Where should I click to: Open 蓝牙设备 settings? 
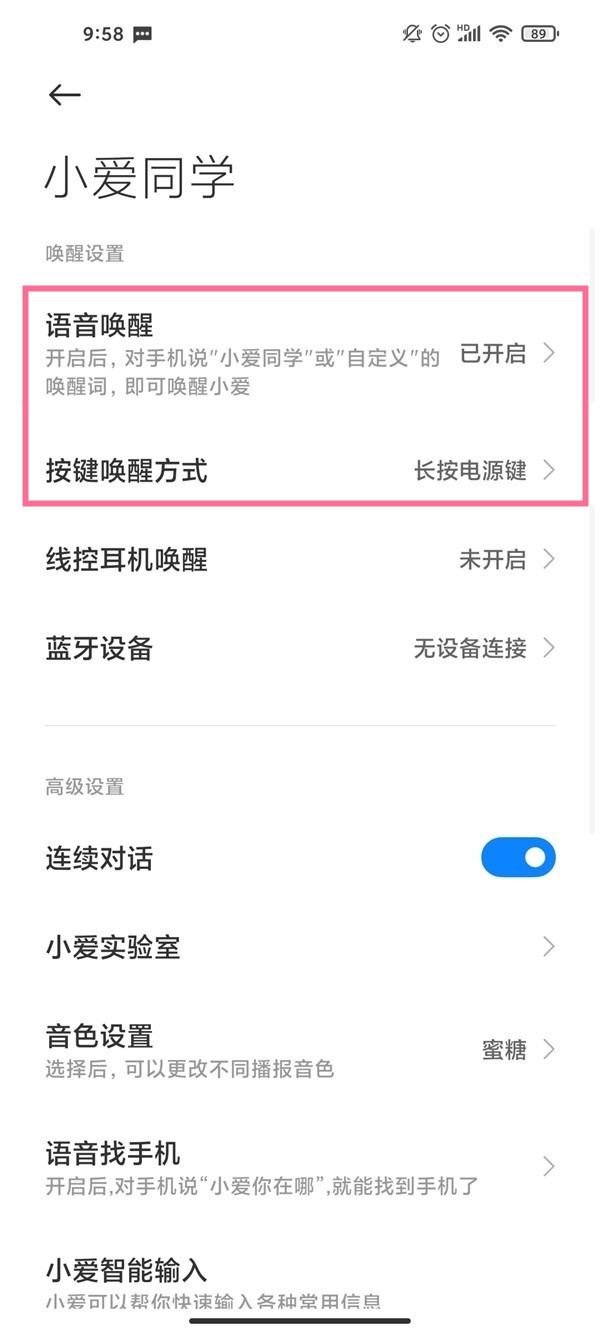pos(300,649)
